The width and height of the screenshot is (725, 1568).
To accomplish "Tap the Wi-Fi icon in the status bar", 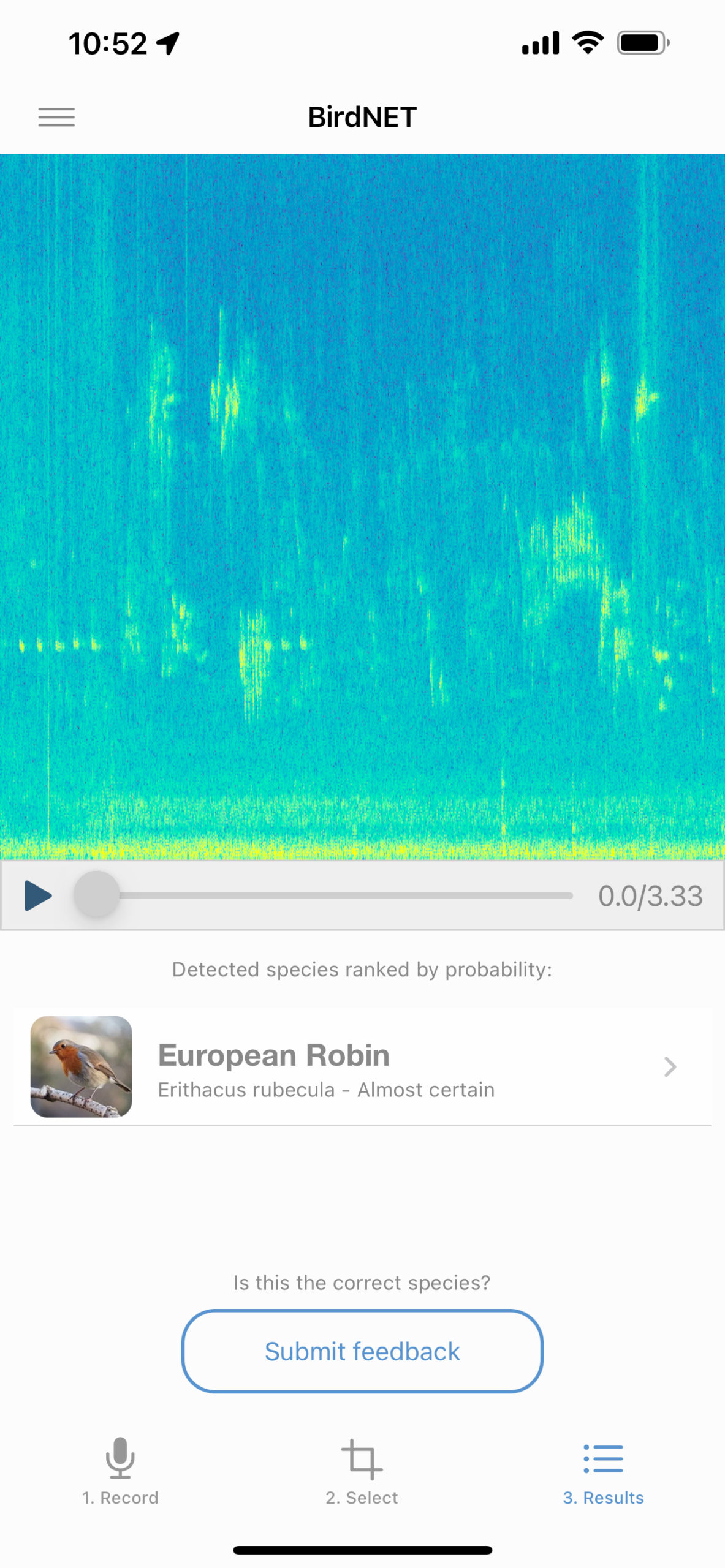I will [586, 40].
